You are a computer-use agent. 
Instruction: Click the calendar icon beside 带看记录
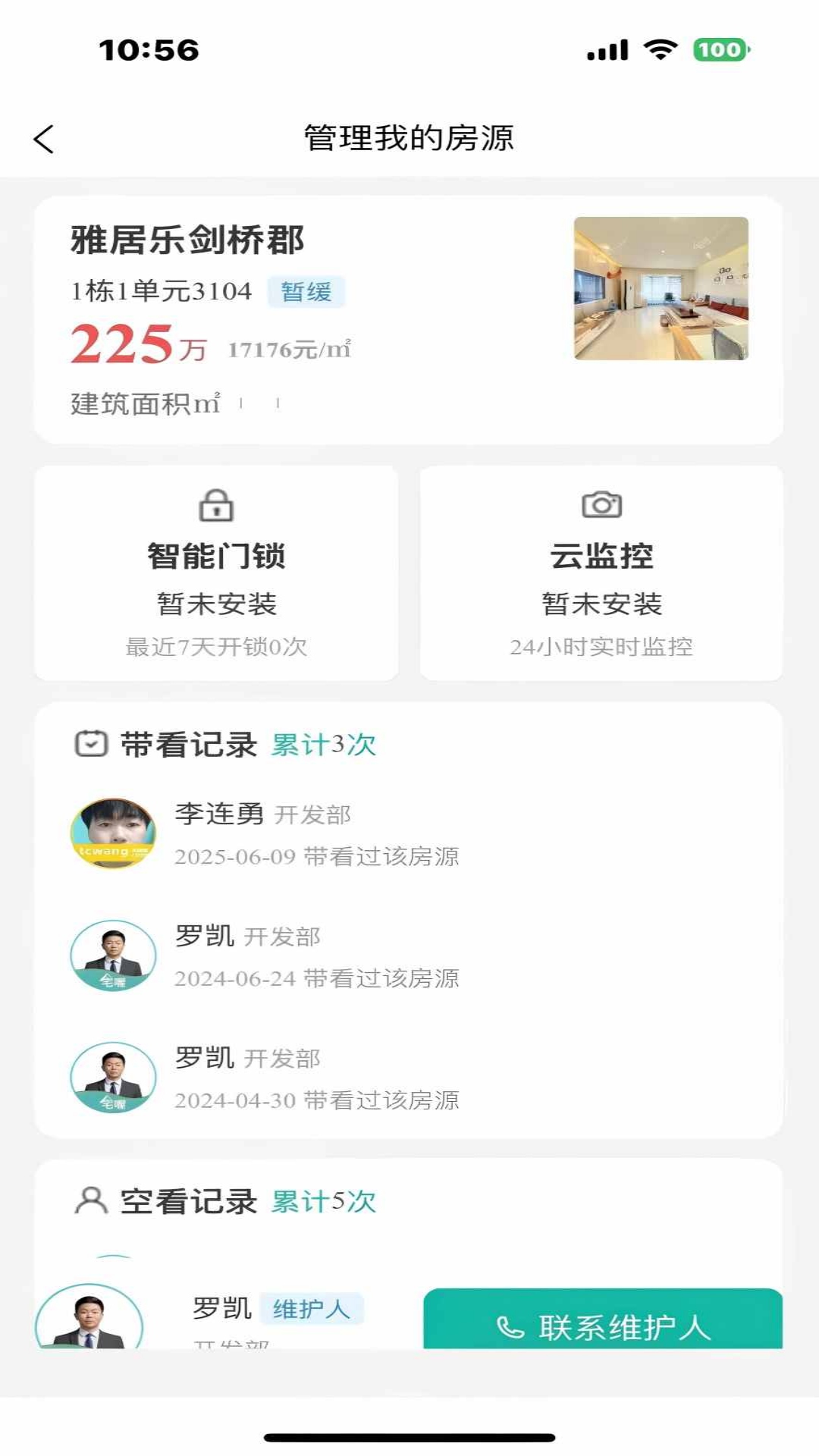point(91,744)
